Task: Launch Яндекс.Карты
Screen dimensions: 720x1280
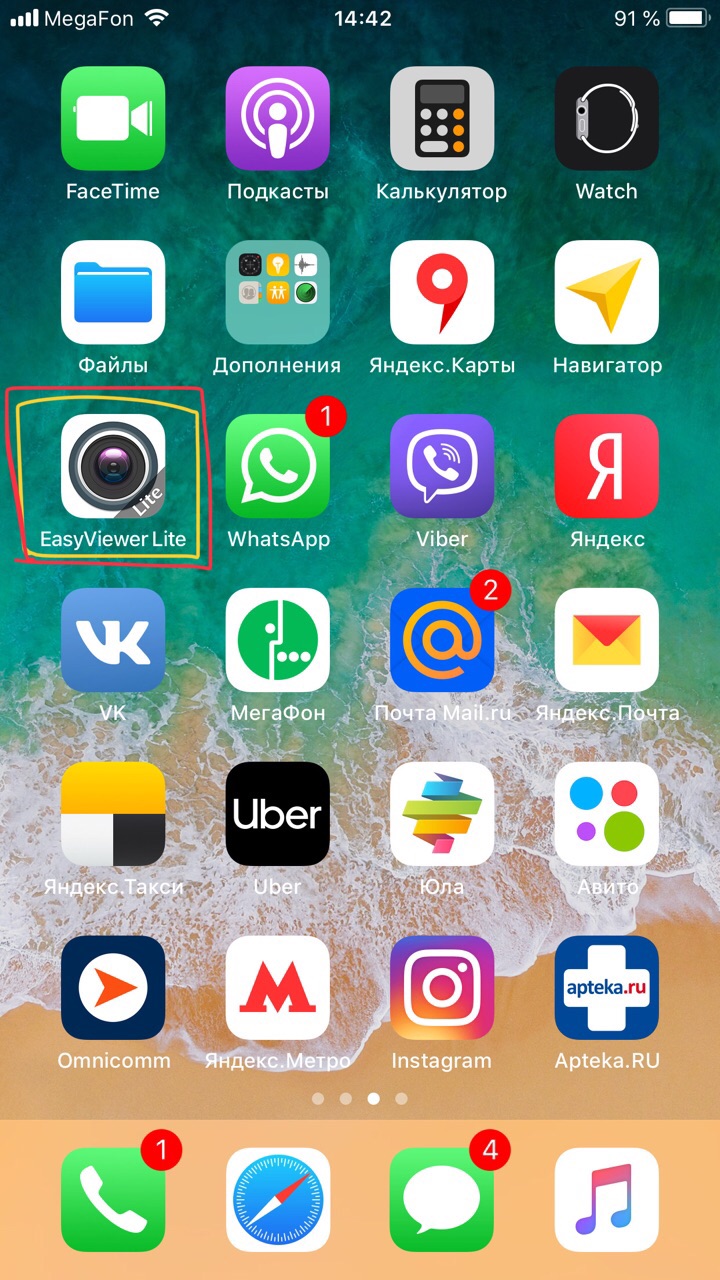Action: click(442, 292)
